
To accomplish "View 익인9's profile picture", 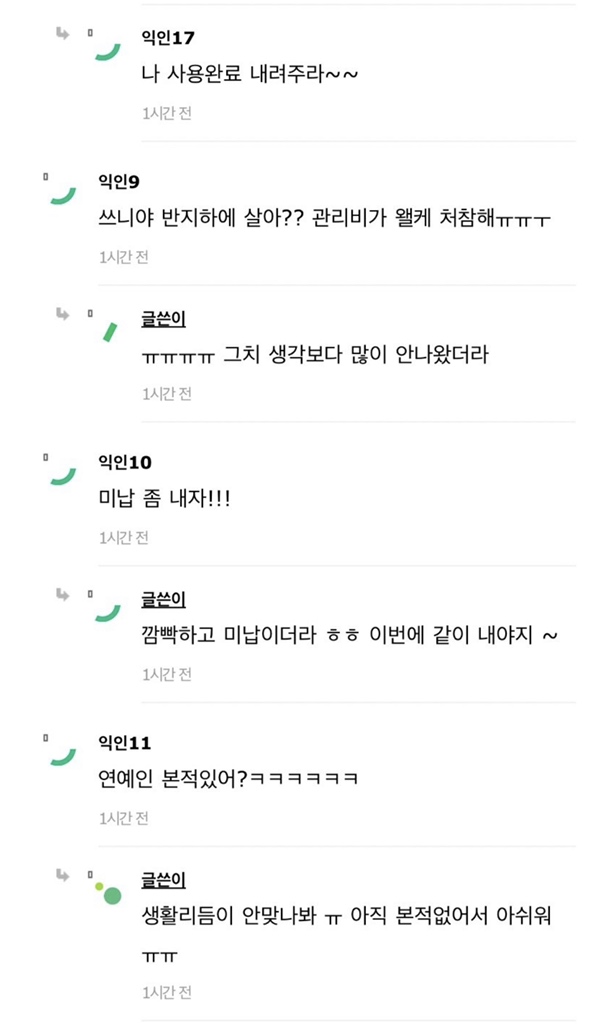I will 63,192.
